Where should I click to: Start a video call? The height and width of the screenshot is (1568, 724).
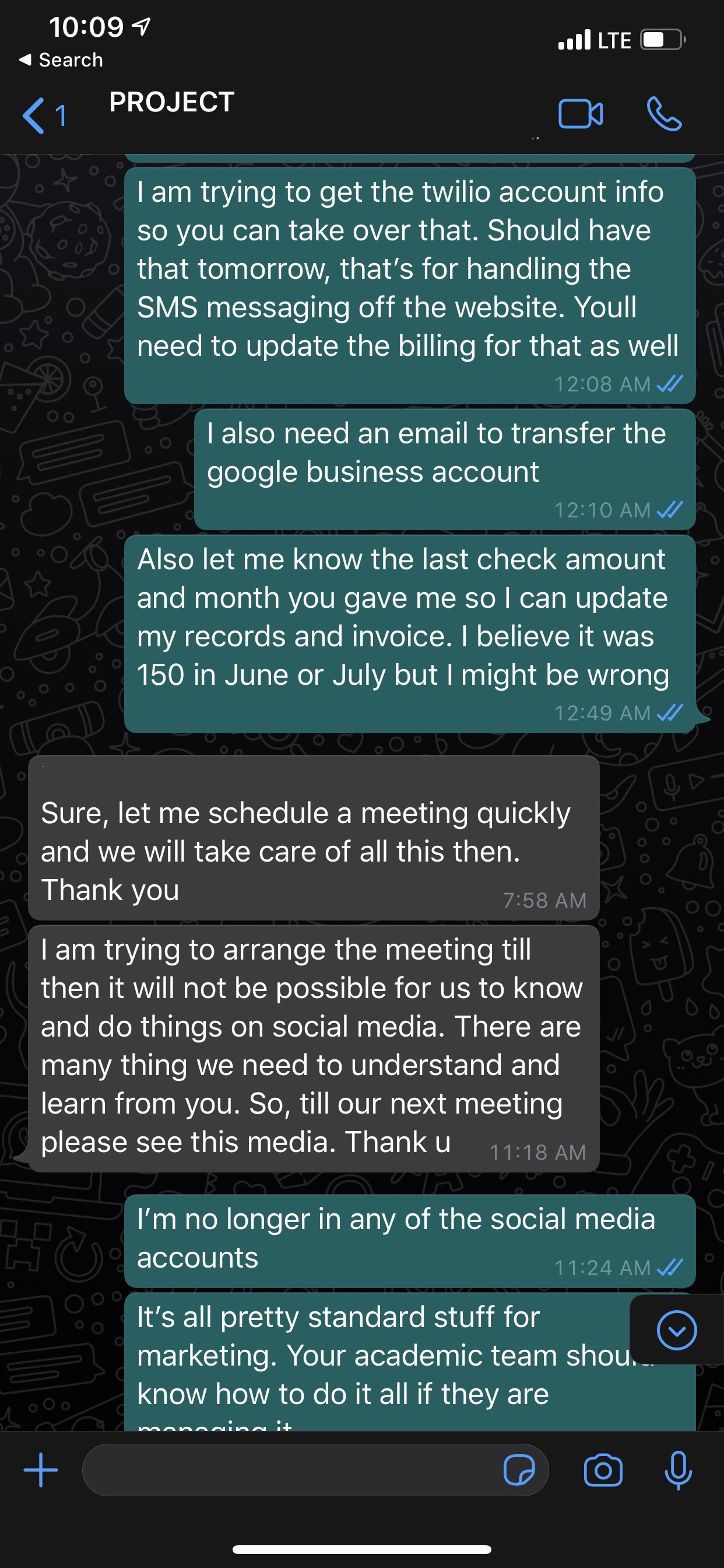(580, 114)
